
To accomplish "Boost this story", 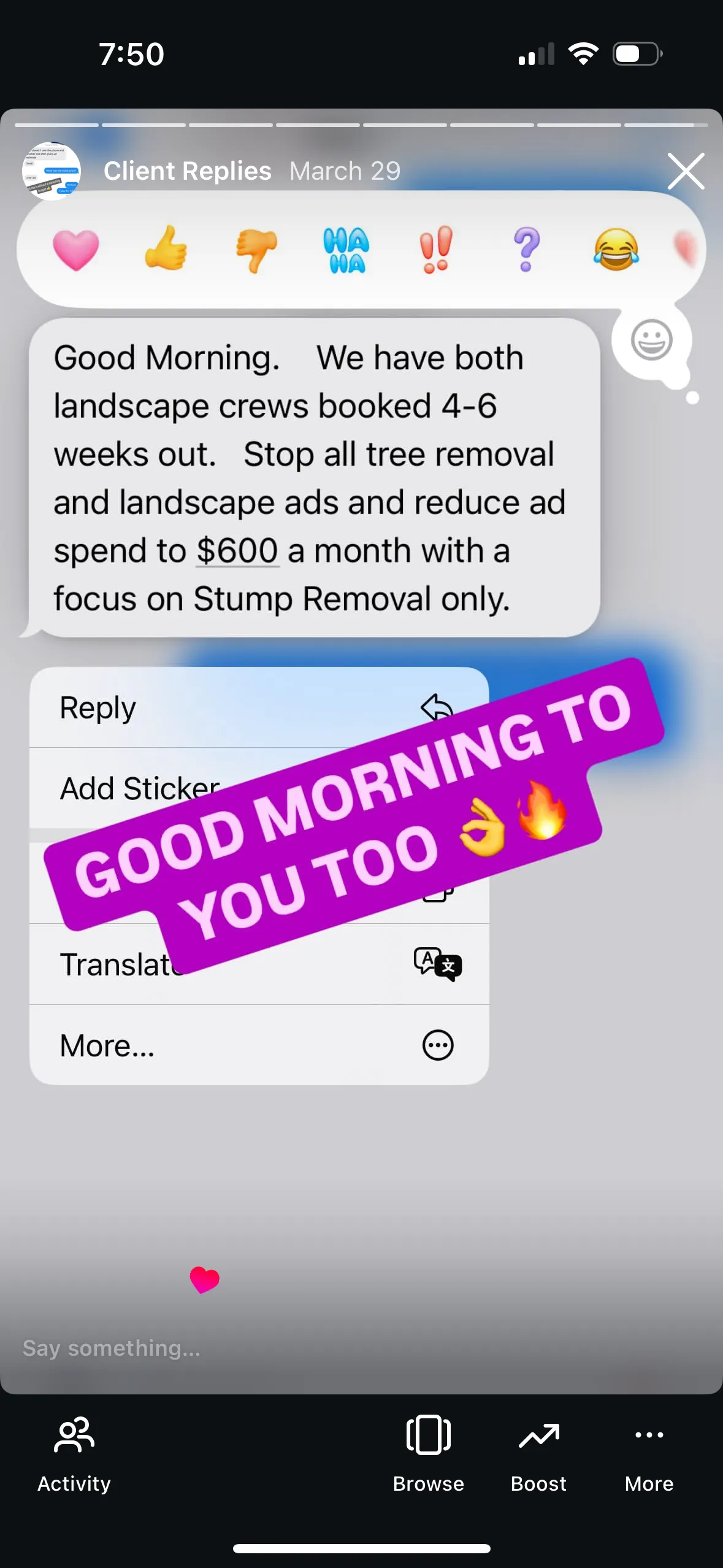I will click(538, 1455).
